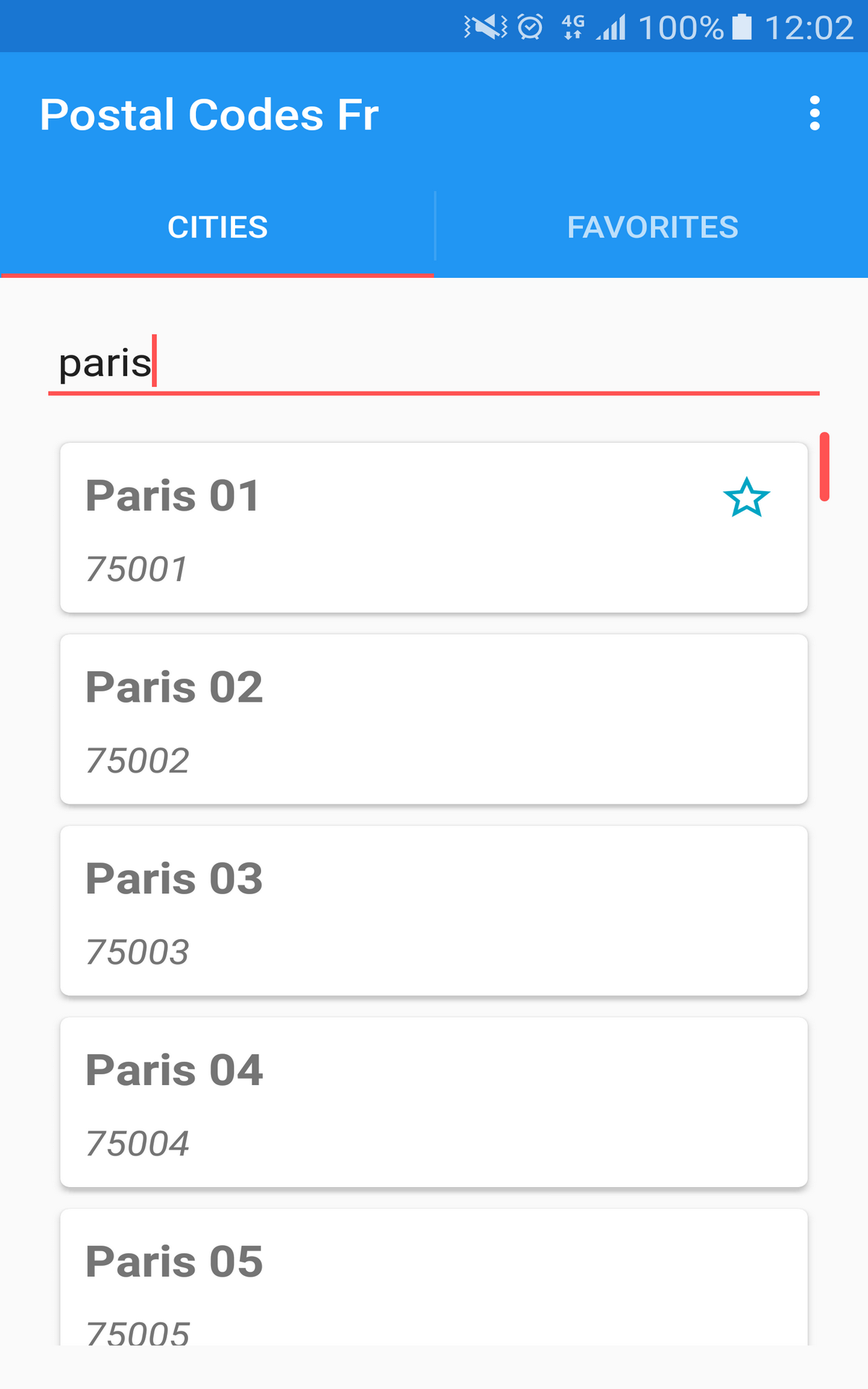Choose the Paris 05 result
This screenshot has height=1389, width=868.
[434, 1277]
